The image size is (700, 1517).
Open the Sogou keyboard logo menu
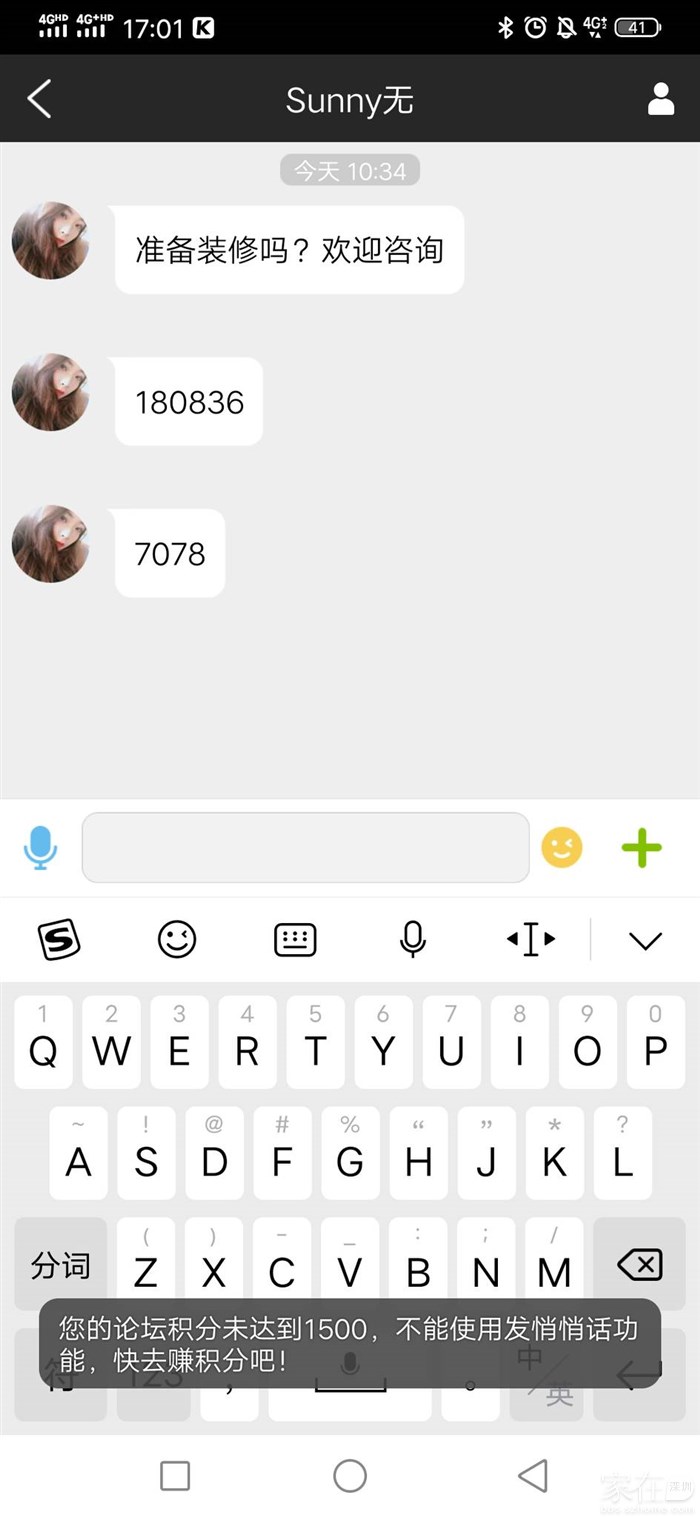(x=59, y=939)
